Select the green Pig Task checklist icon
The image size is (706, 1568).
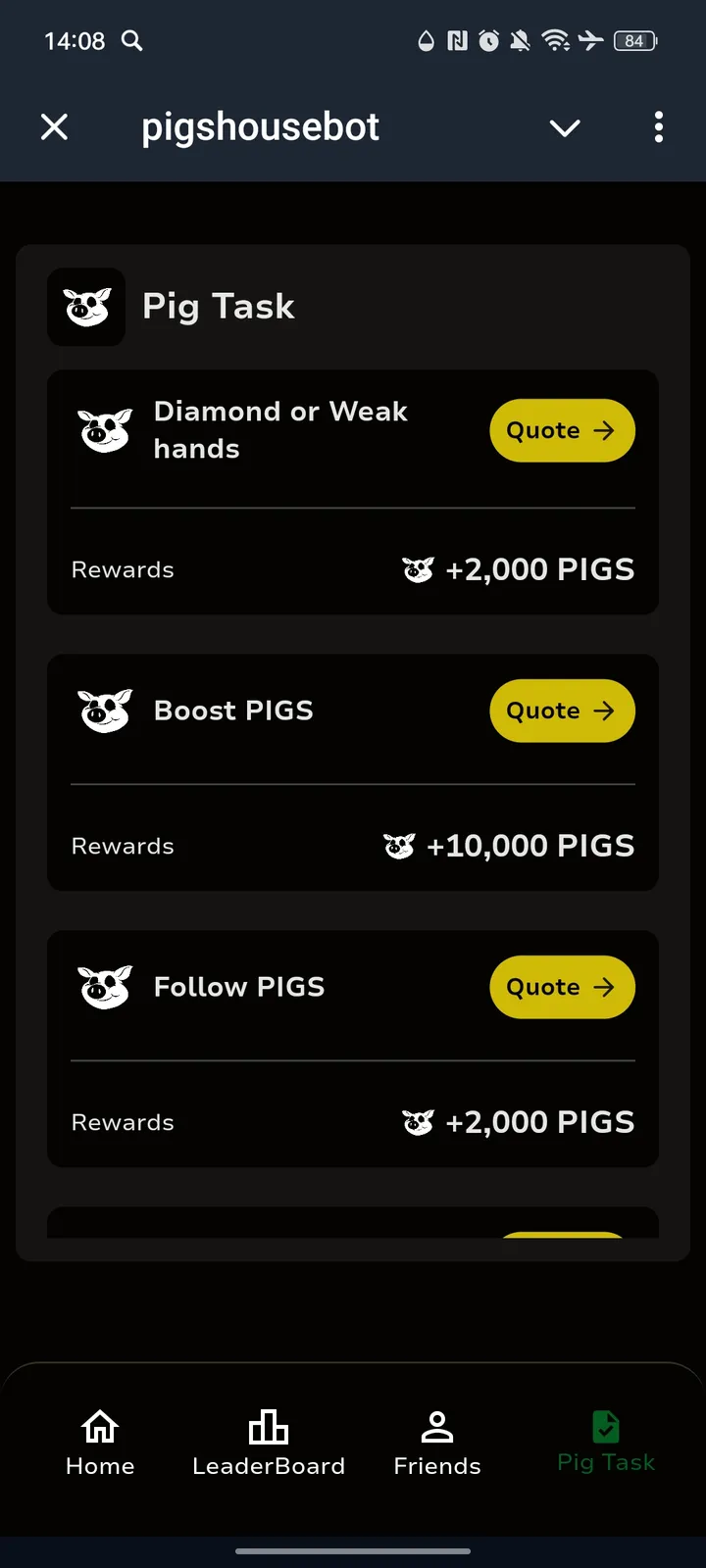click(605, 1427)
